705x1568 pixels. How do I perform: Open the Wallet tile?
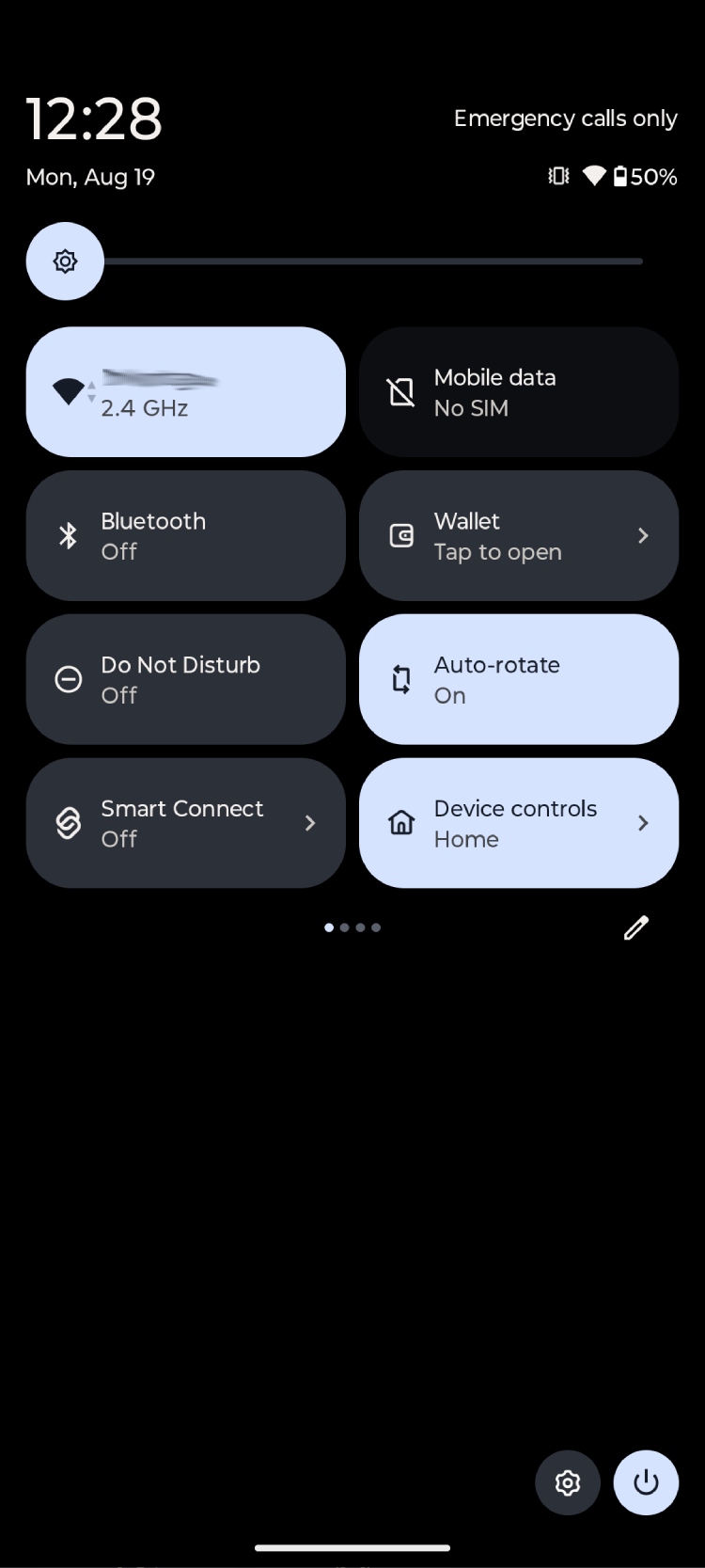pos(519,536)
